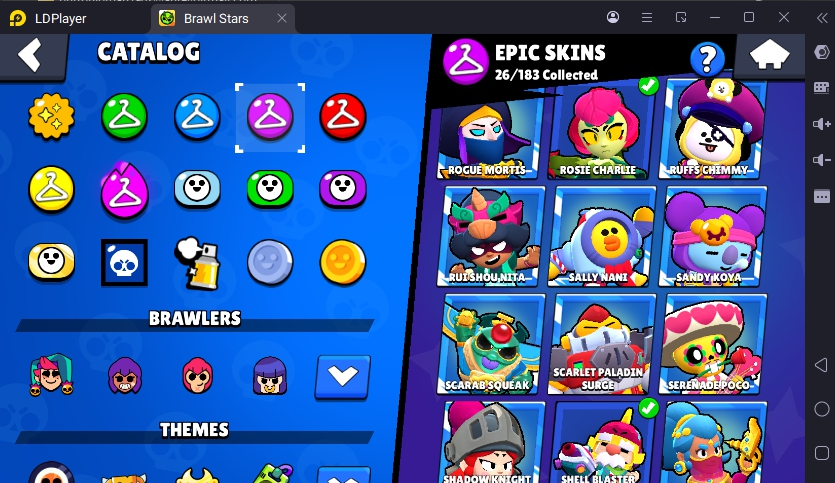835x483 pixels.
Task: Select the green hanger skin category
Action: click(125, 118)
